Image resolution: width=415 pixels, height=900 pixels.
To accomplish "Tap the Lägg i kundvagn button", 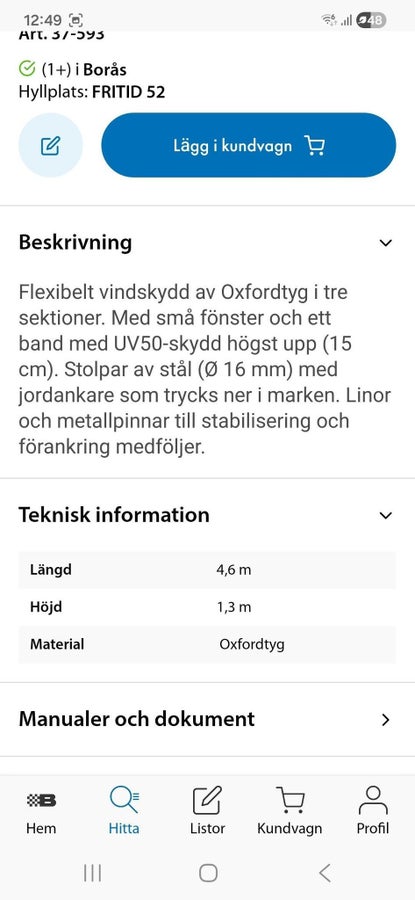I will [249, 145].
